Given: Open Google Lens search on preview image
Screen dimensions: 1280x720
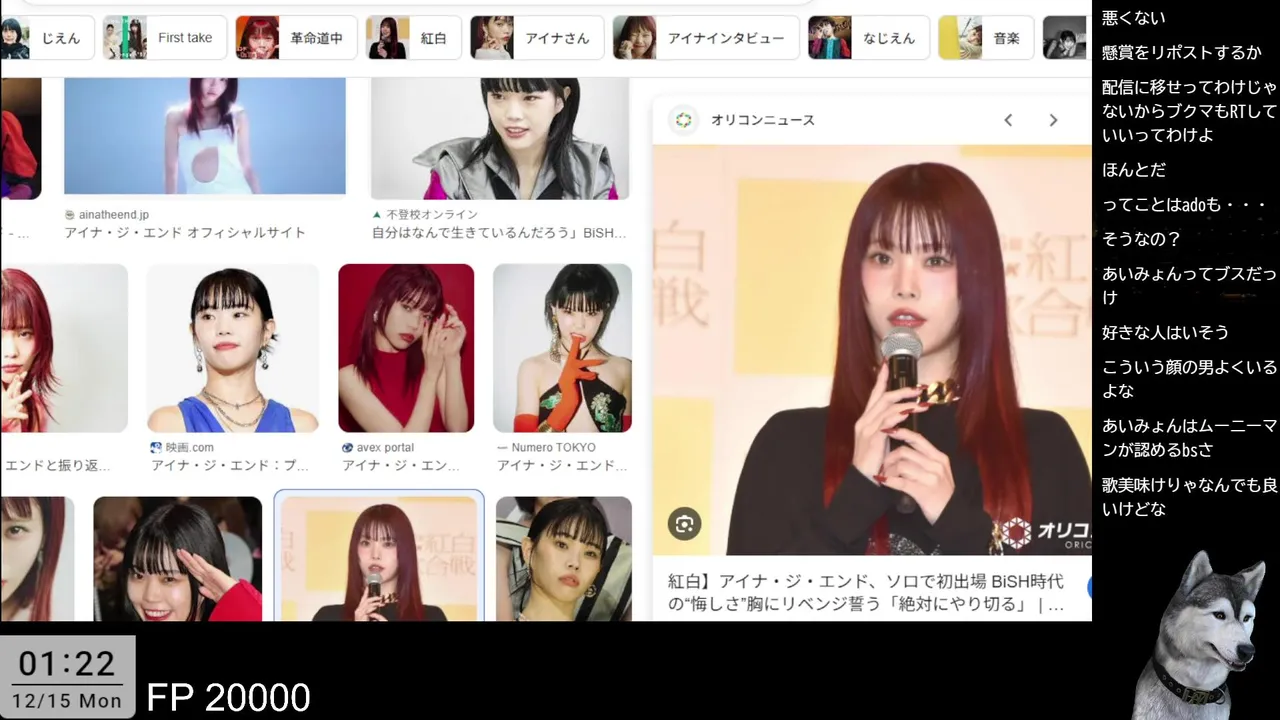Looking at the screenshot, I should 684,524.
